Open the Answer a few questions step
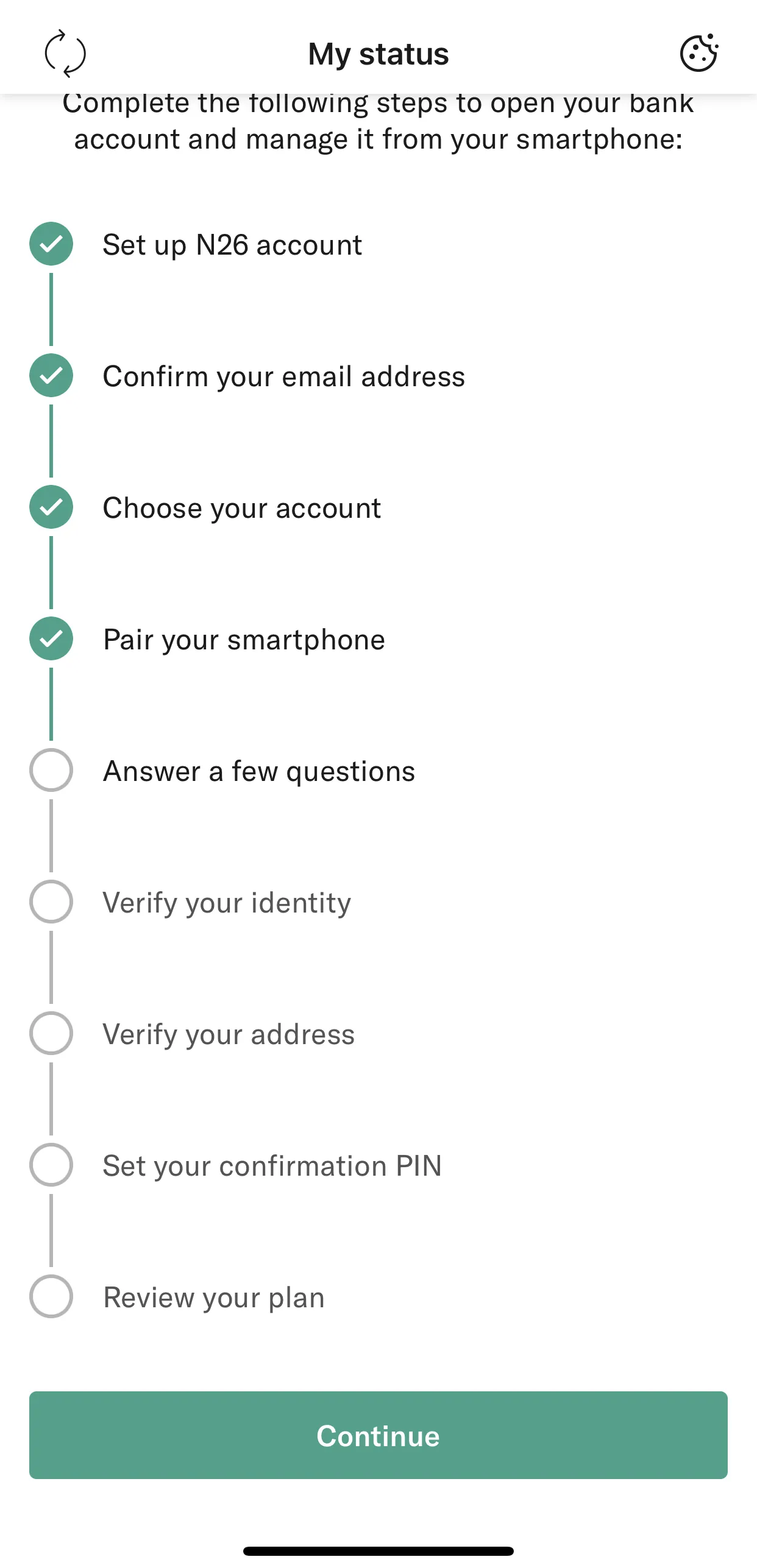Image resolution: width=757 pixels, height=1568 pixels. pos(259,771)
